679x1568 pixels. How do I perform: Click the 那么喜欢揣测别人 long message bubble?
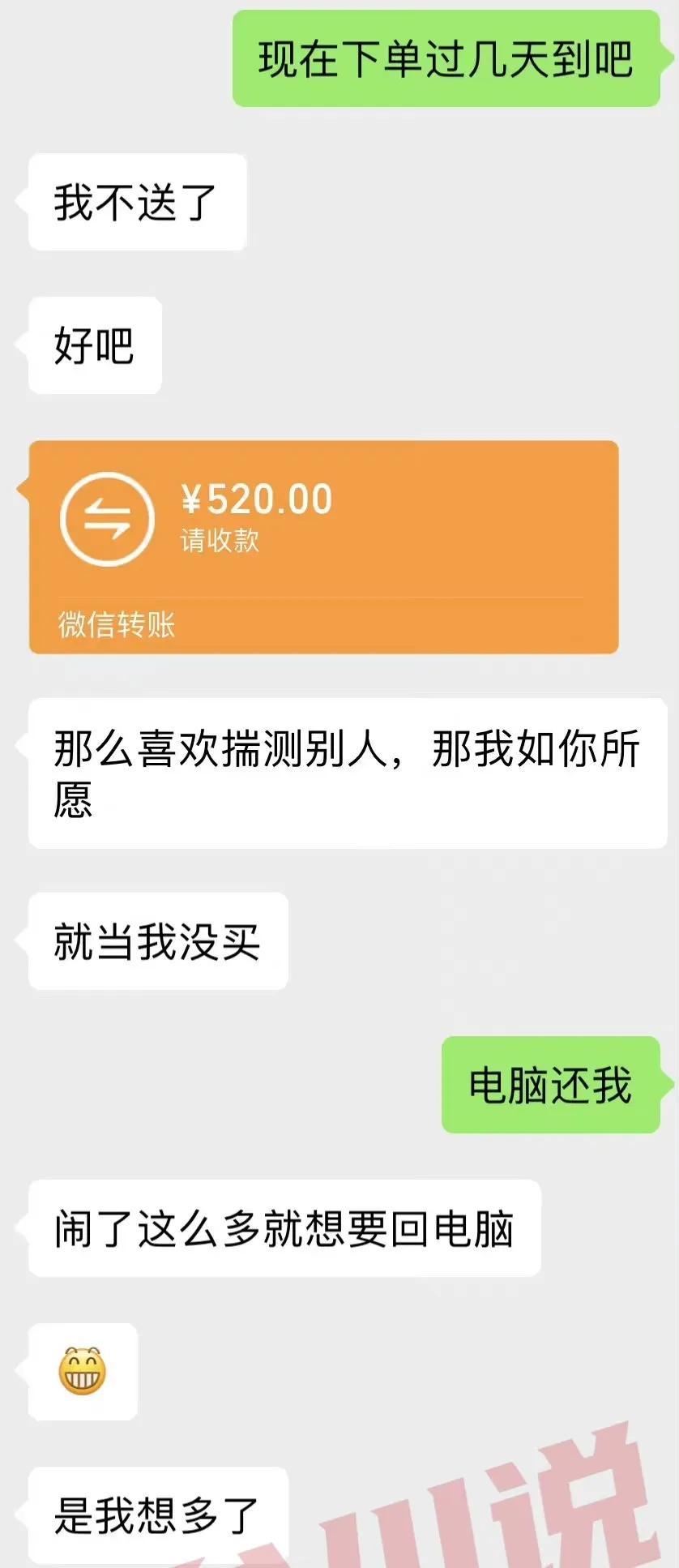tap(347, 770)
